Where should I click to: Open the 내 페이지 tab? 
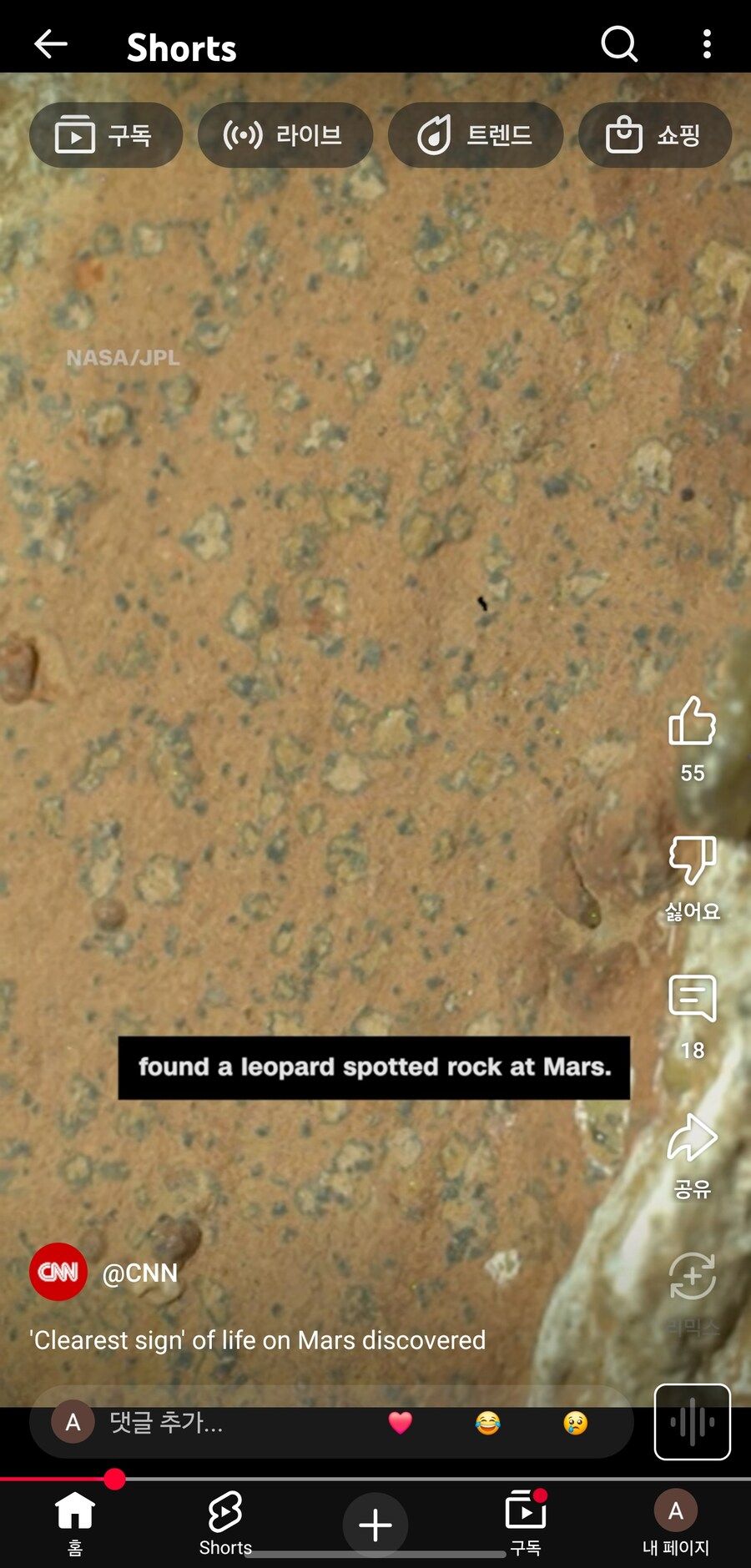pos(675,1523)
